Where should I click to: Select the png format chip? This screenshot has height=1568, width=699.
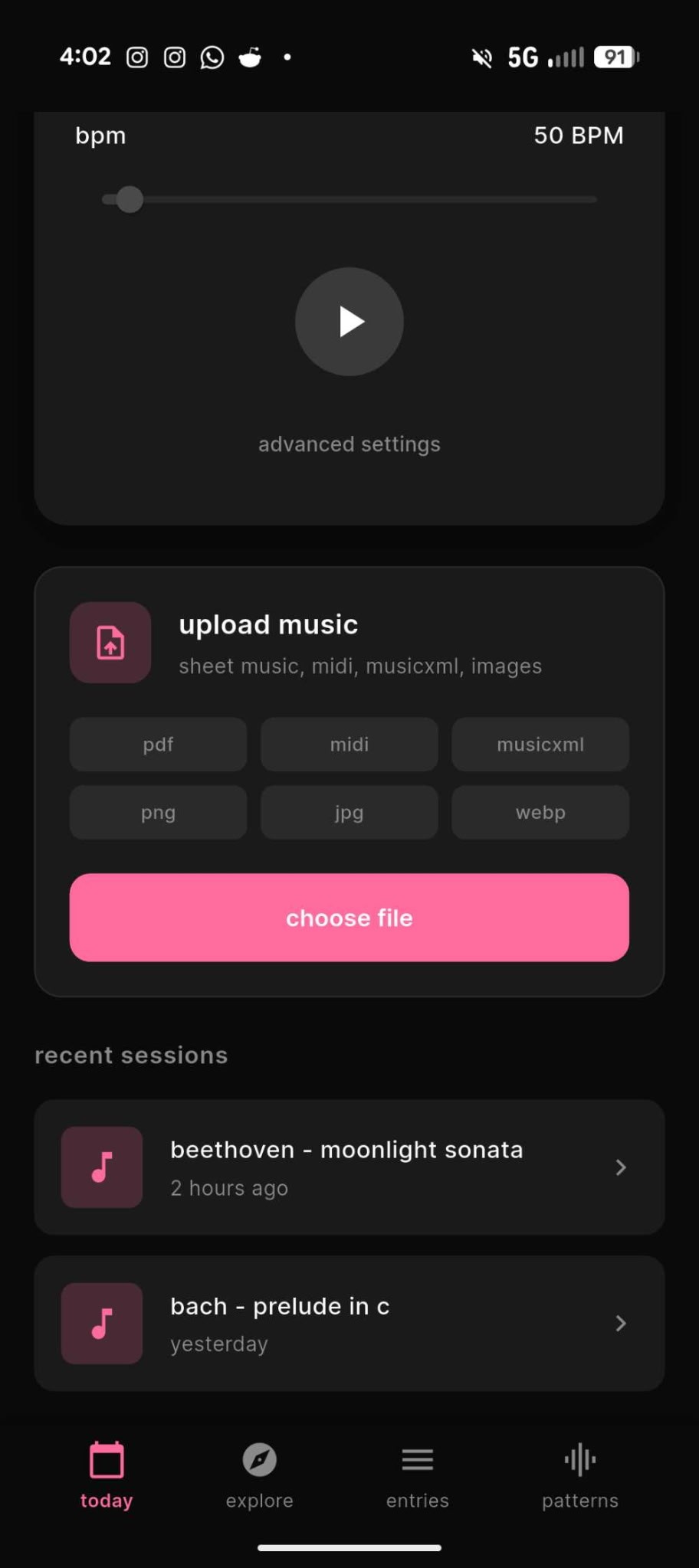pos(158,813)
